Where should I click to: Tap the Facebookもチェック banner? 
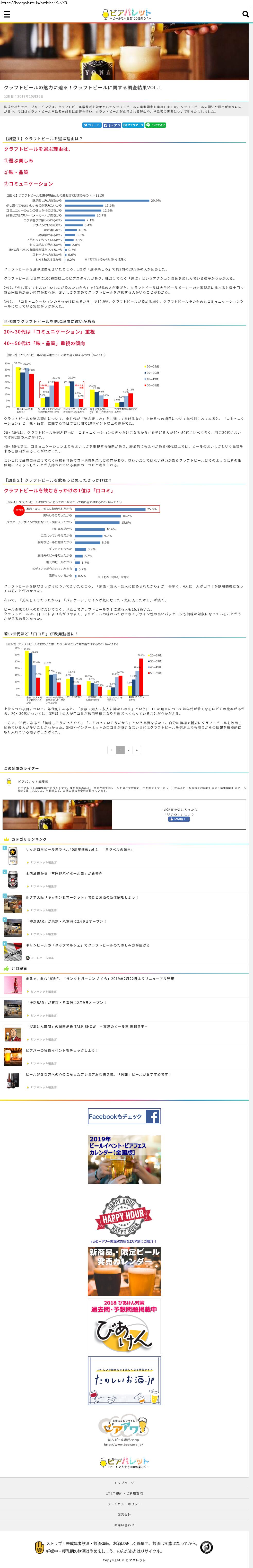click(124, 1116)
